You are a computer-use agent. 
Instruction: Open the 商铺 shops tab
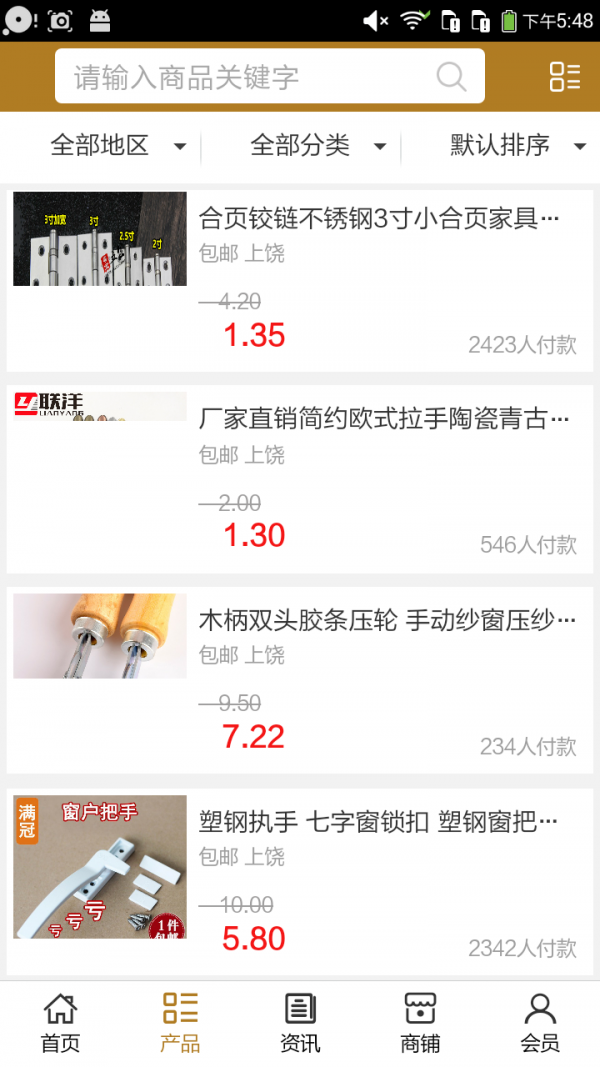(x=420, y=1023)
